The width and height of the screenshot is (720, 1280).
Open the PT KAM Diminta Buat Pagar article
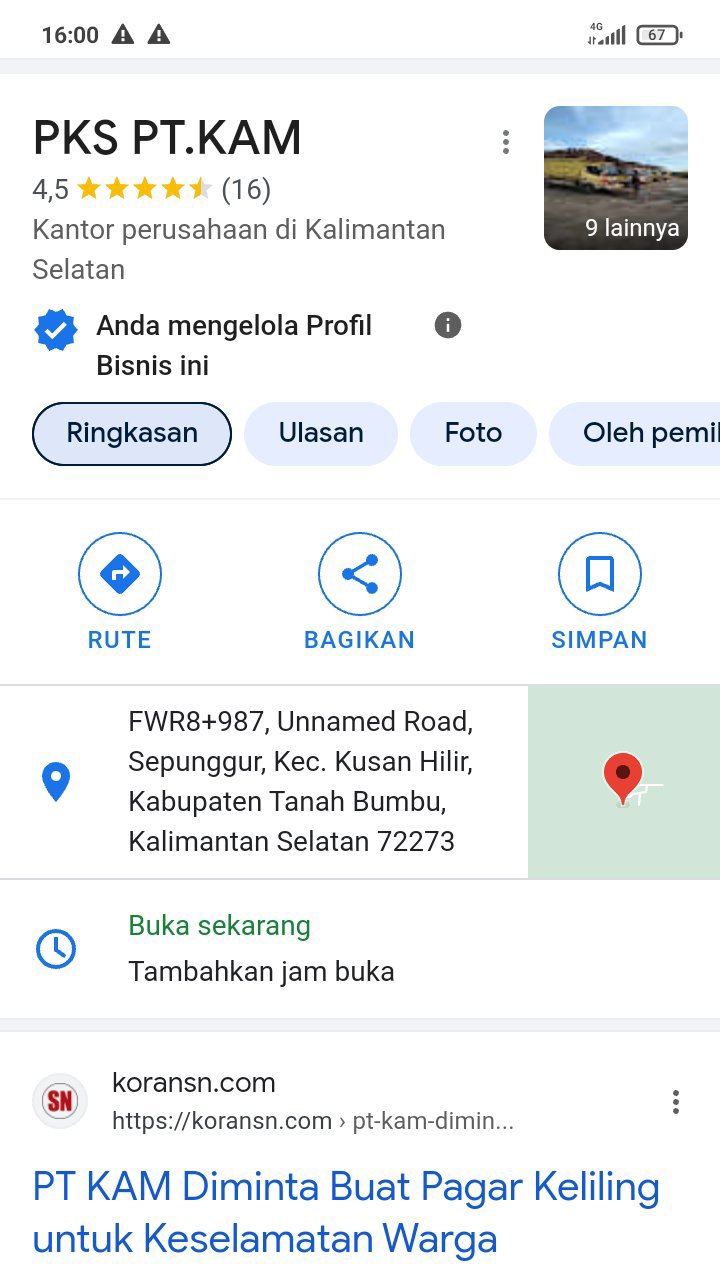point(345,1212)
